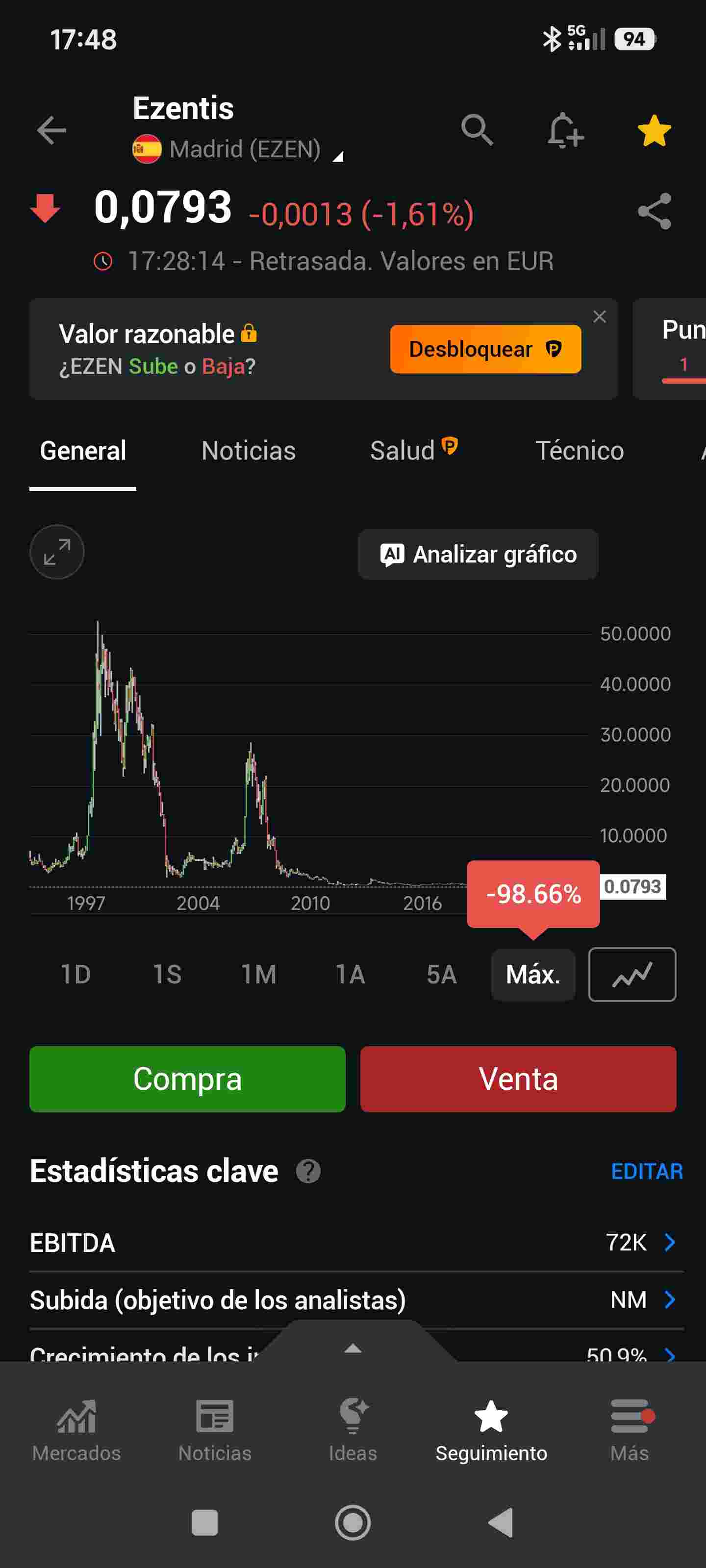Screen dimensions: 706x1568
Task: Switch to the Noticias top tab
Action: [x=249, y=451]
